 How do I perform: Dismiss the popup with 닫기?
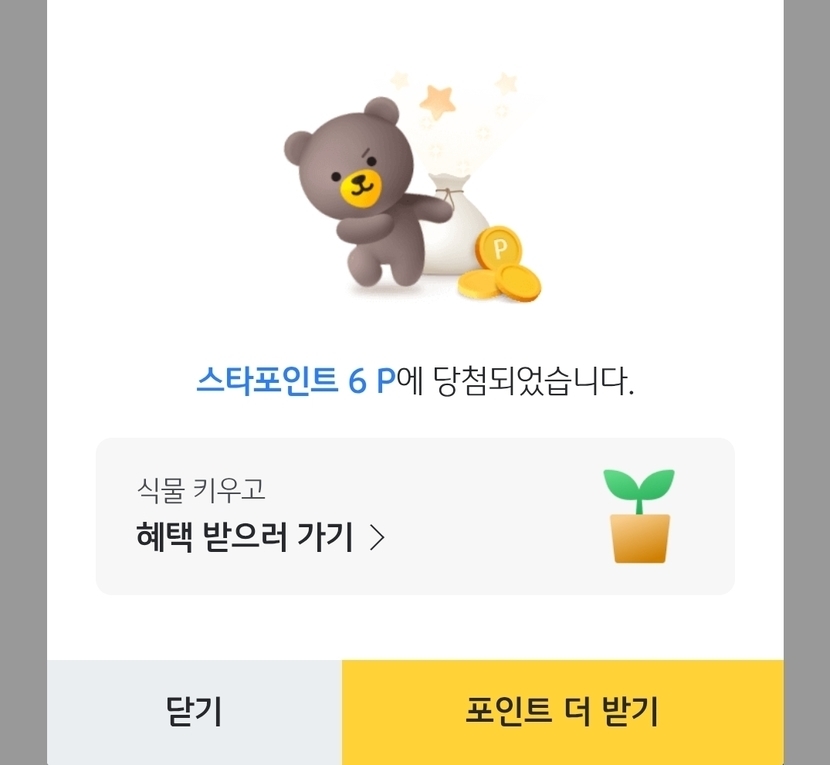194,712
